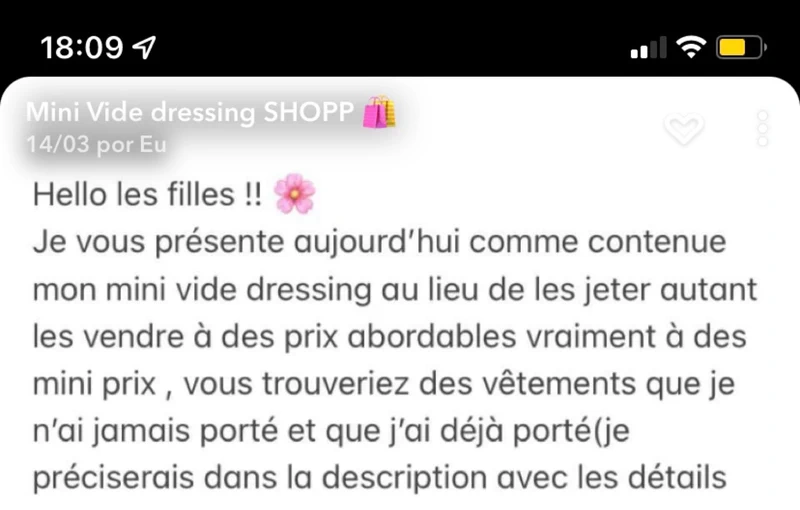800x510 pixels.
Task: Favorite the Mini Vide dressing story
Action: click(685, 129)
